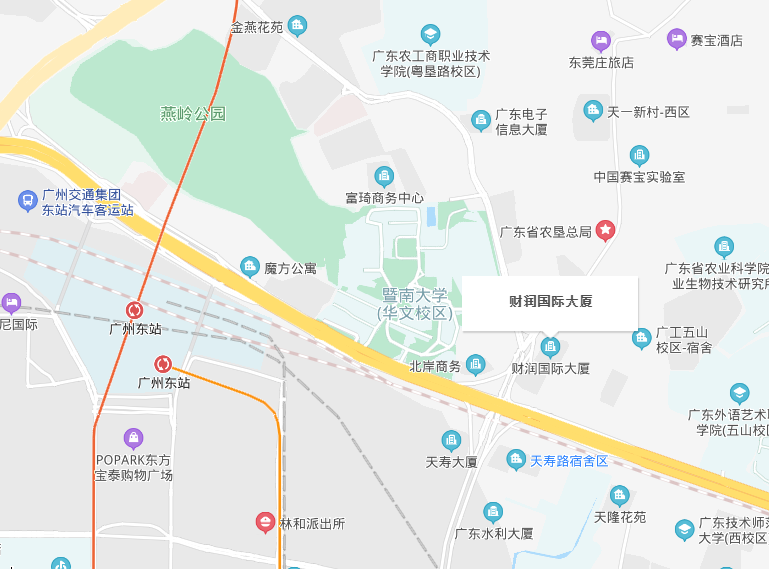Viewport: 769px width, 569px height.
Task: Tap the 财润国际大厦 info window
Action: point(550,302)
